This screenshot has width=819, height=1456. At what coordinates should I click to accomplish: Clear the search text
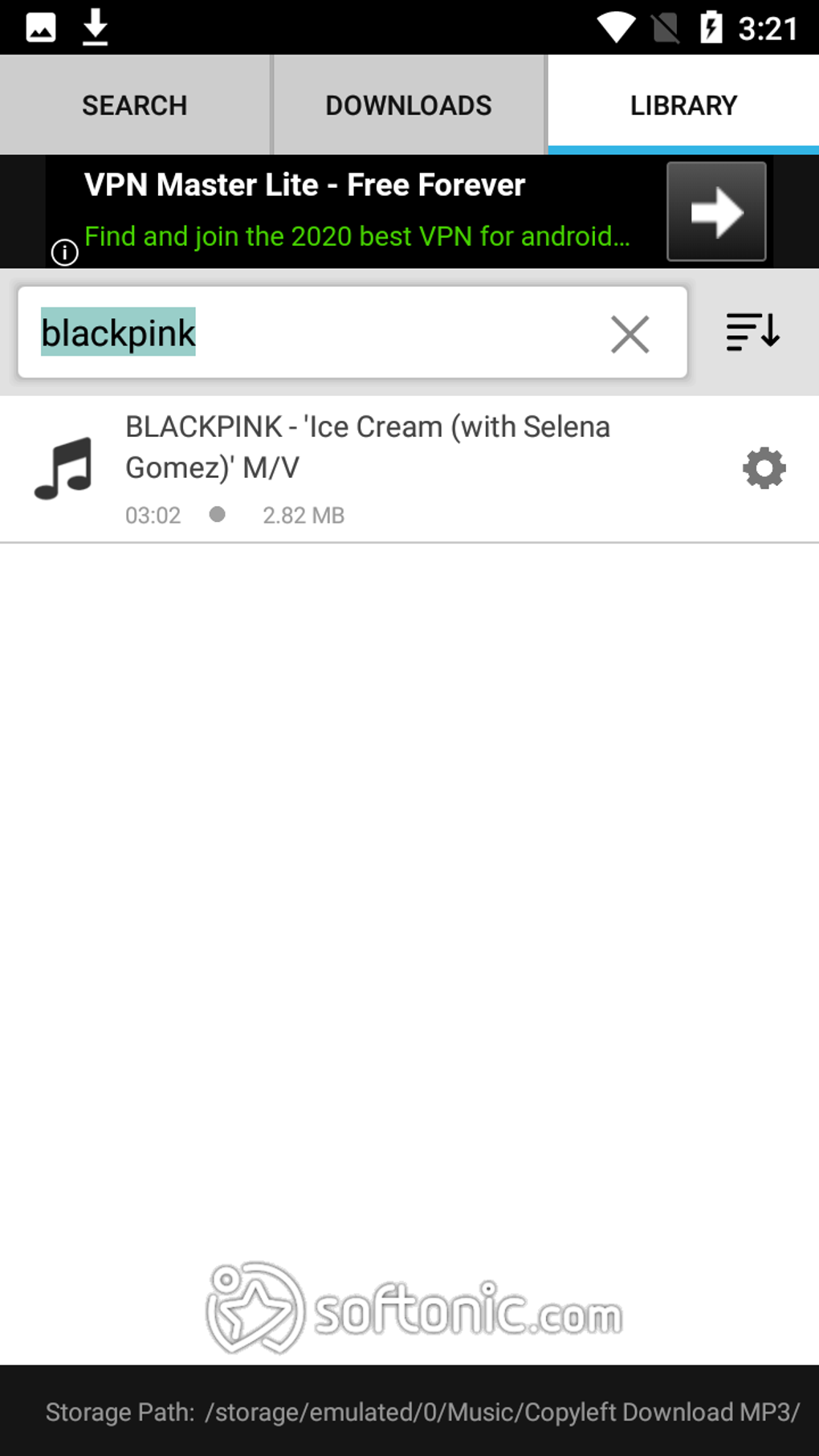click(x=630, y=334)
